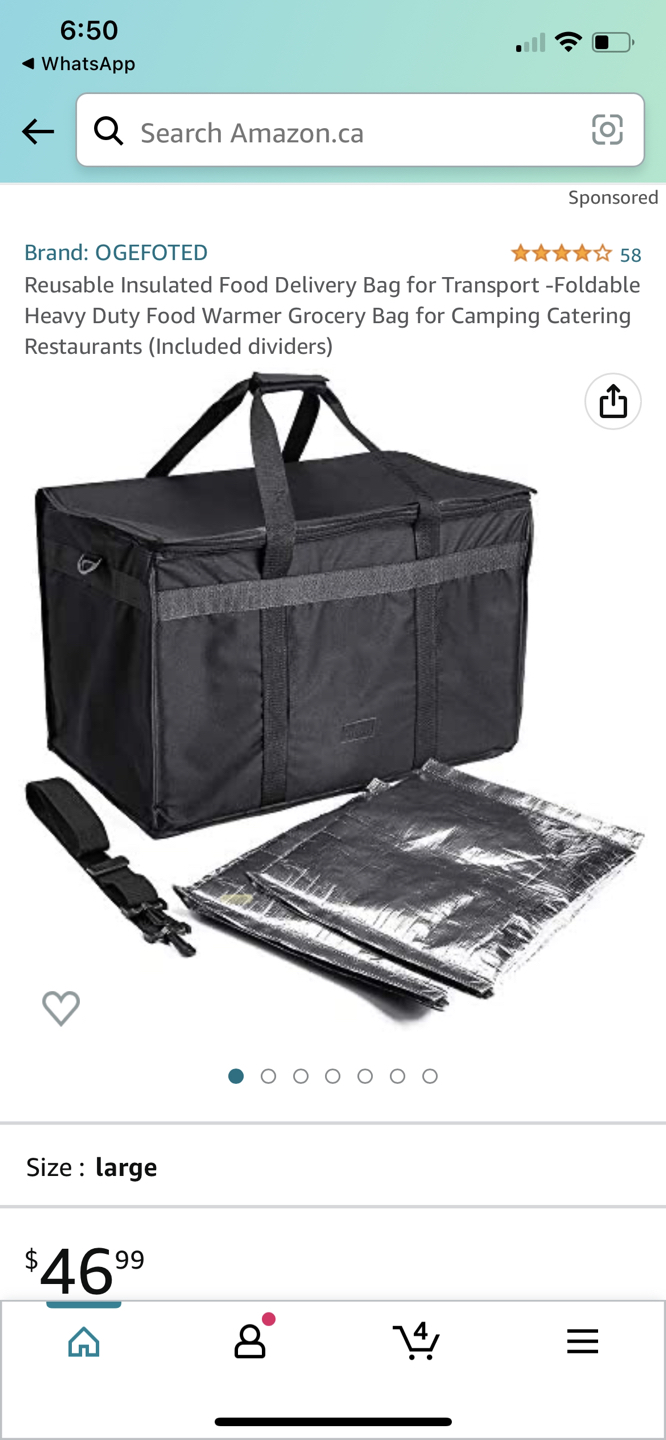View the 58 star ratings
666x1440 pixels.
[575, 254]
